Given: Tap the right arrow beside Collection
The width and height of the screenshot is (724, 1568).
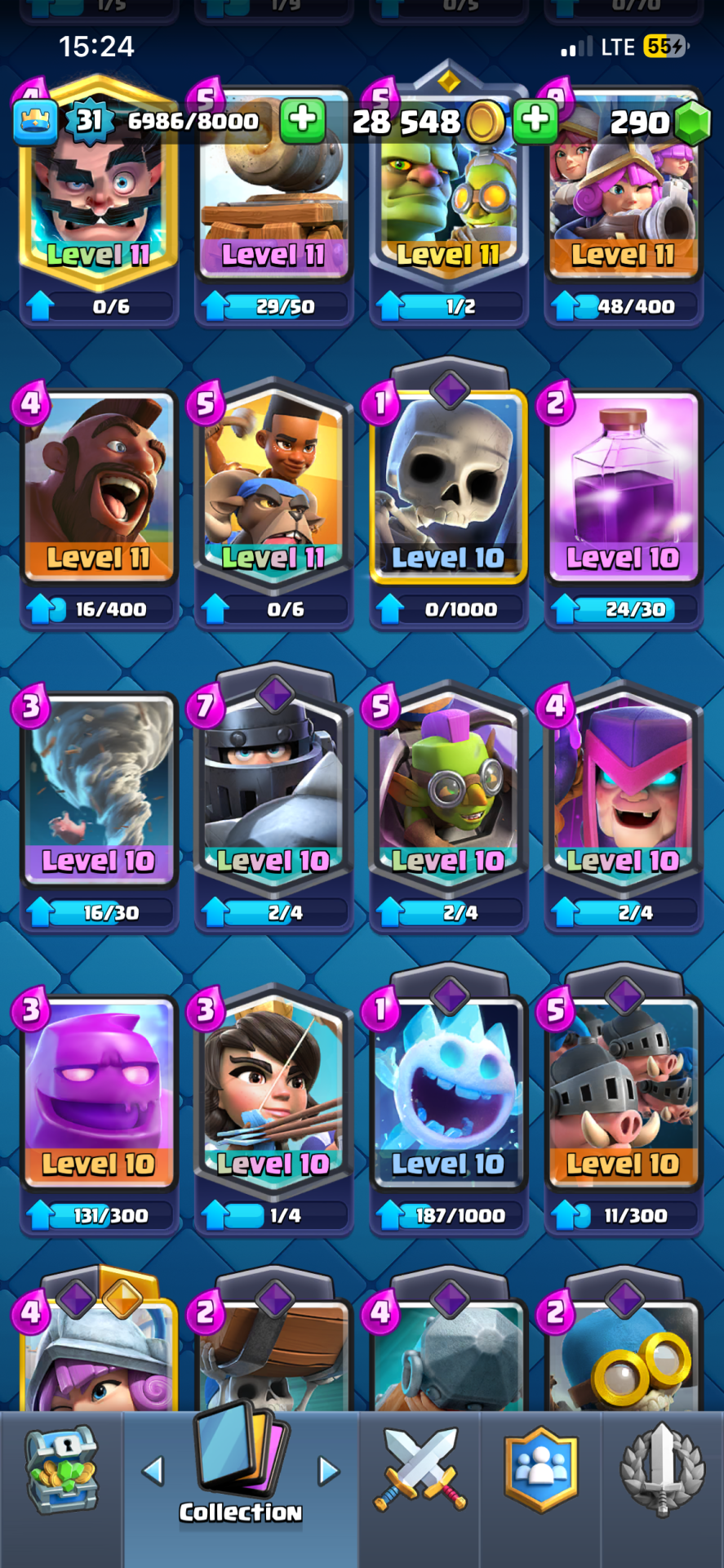Looking at the screenshot, I should pos(328,1471).
